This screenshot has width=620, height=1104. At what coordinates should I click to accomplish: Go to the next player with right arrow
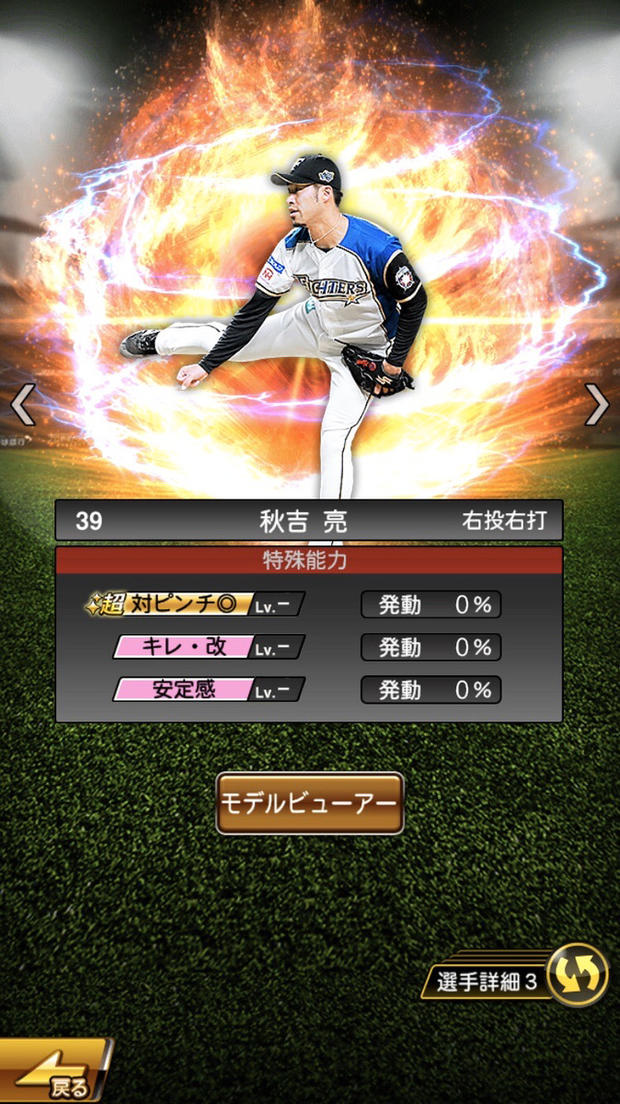pos(597,404)
